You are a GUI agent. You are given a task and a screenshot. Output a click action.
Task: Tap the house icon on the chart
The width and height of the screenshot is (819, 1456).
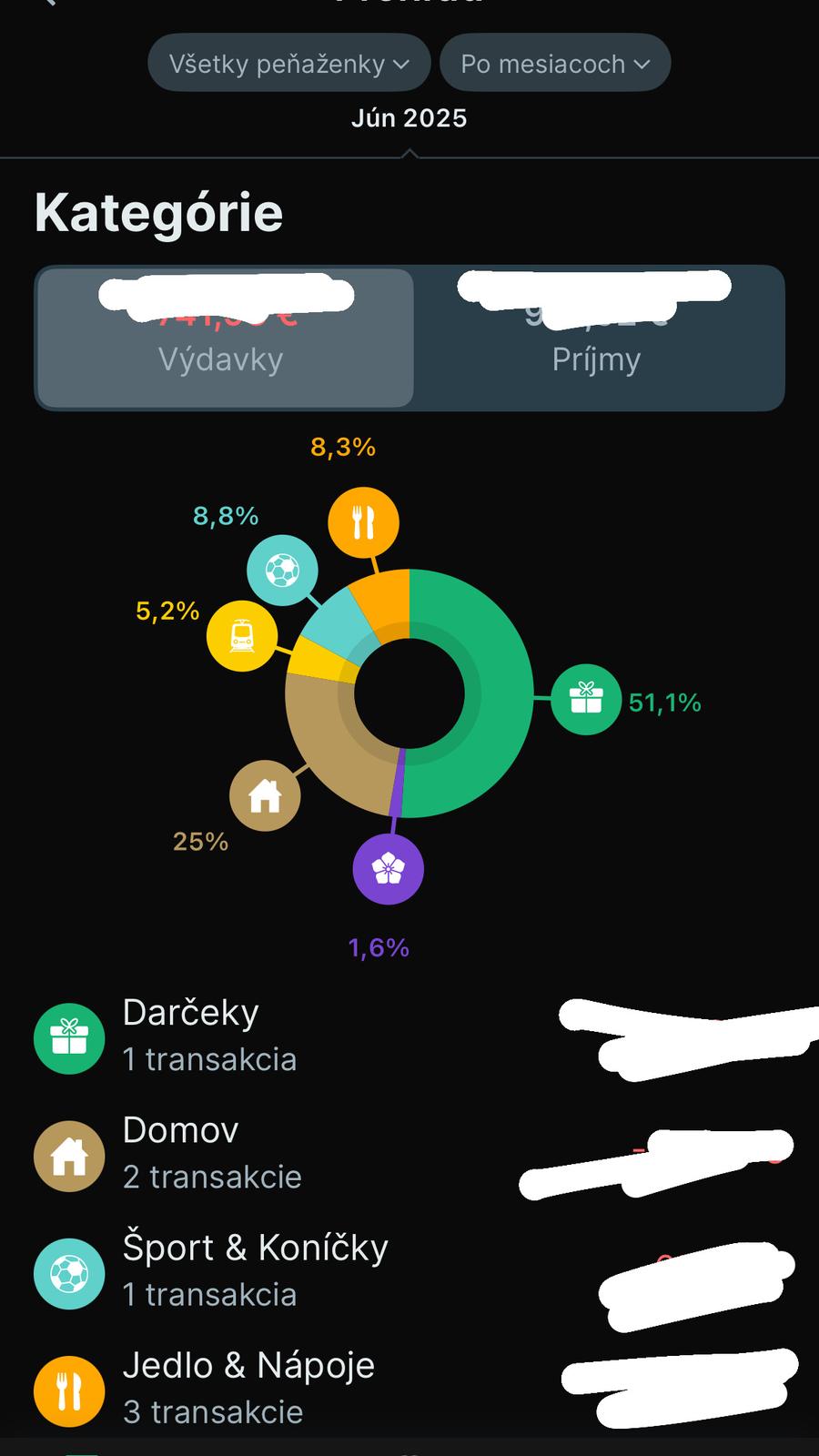pyautogui.click(x=265, y=796)
